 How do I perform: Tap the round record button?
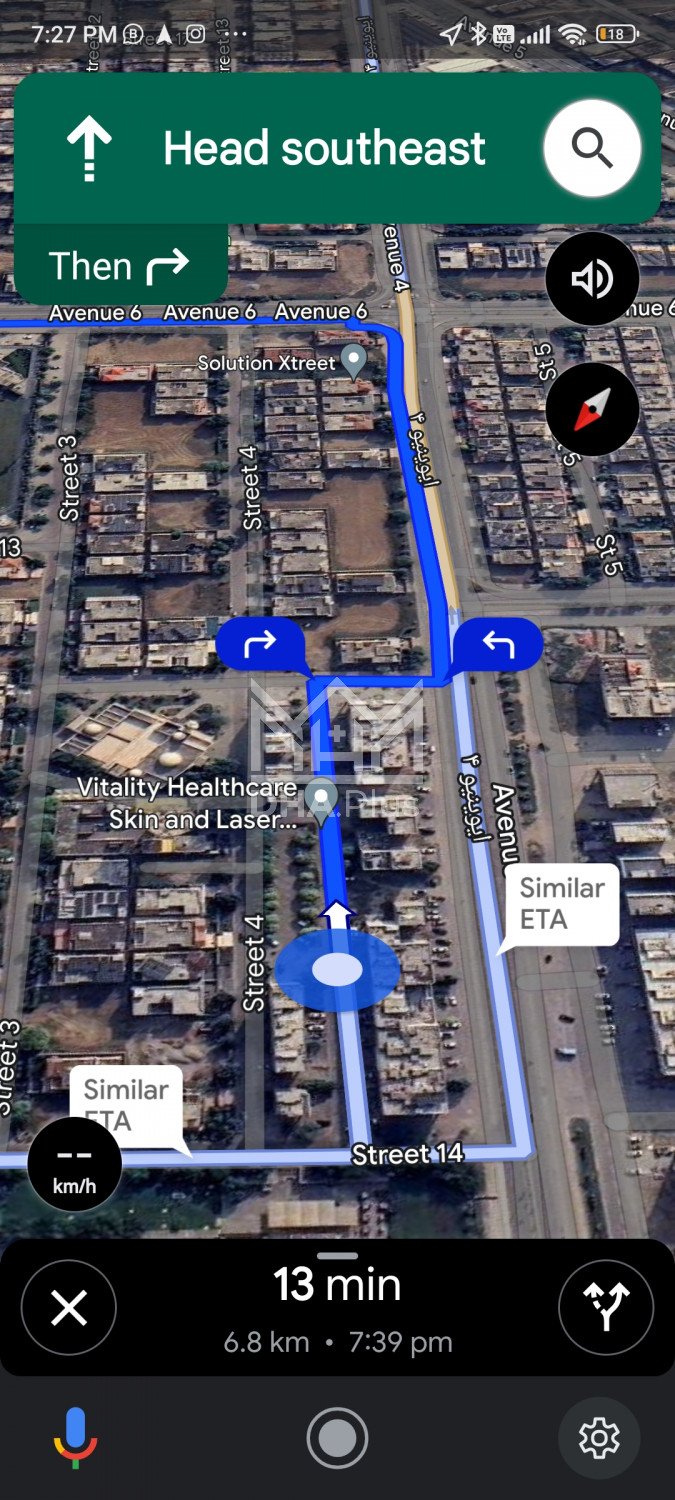click(337, 1438)
